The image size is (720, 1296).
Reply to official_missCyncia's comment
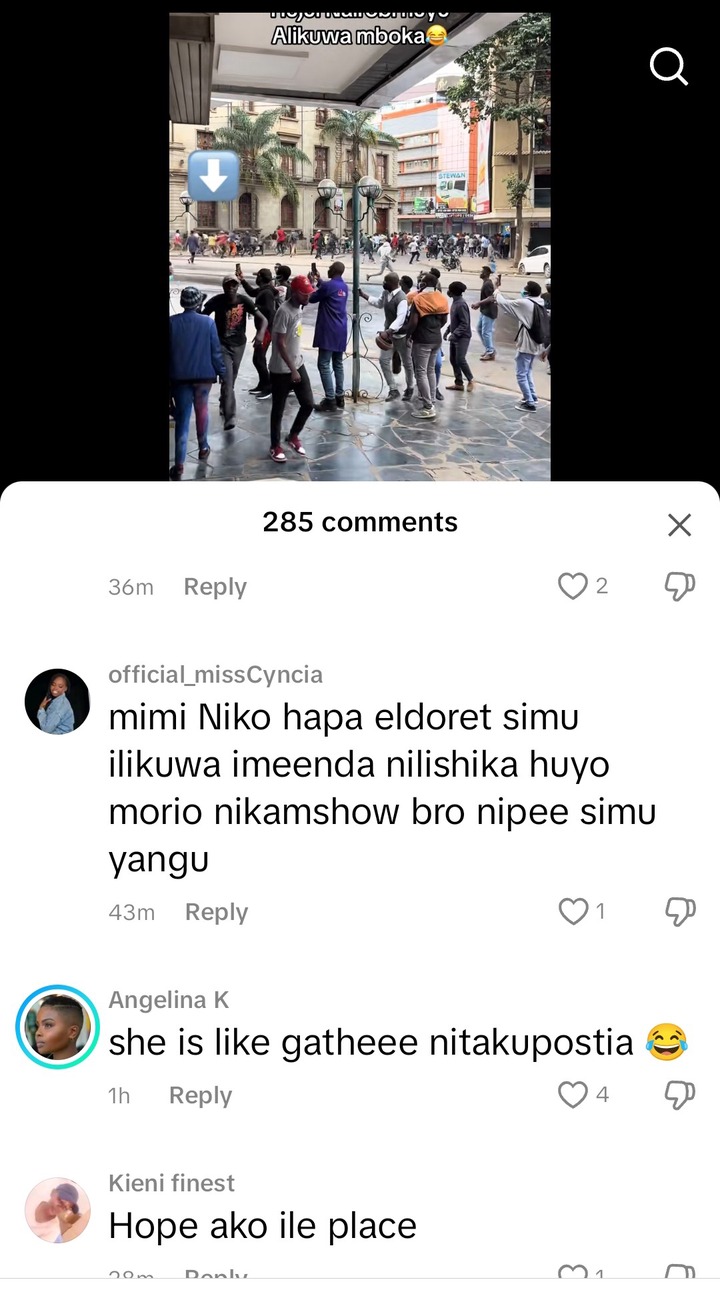pos(215,912)
